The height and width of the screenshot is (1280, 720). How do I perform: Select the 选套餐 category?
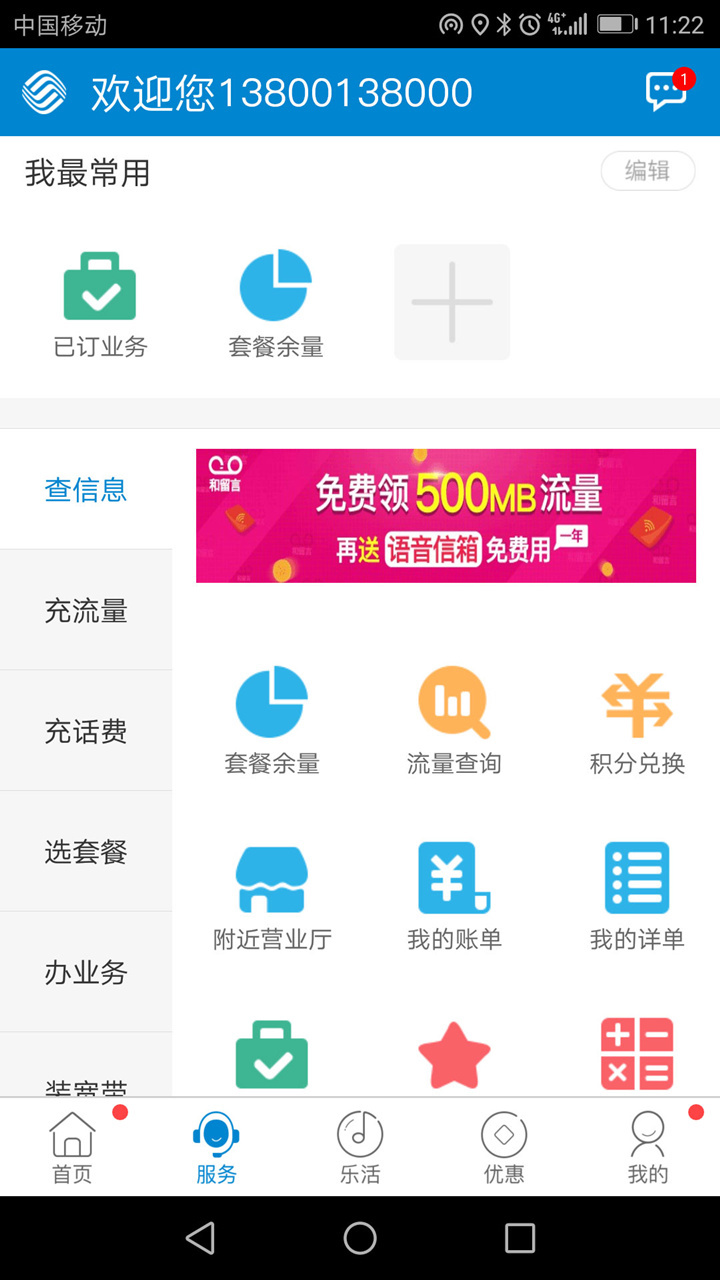coord(86,852)
